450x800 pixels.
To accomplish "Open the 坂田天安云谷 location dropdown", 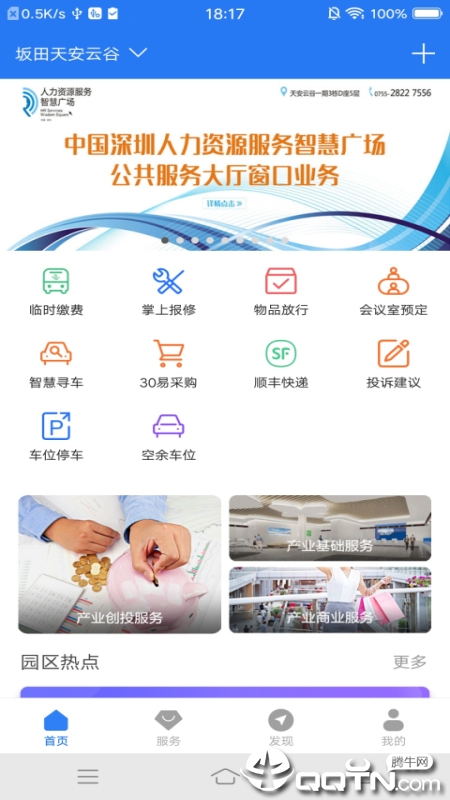I will 81,54.
